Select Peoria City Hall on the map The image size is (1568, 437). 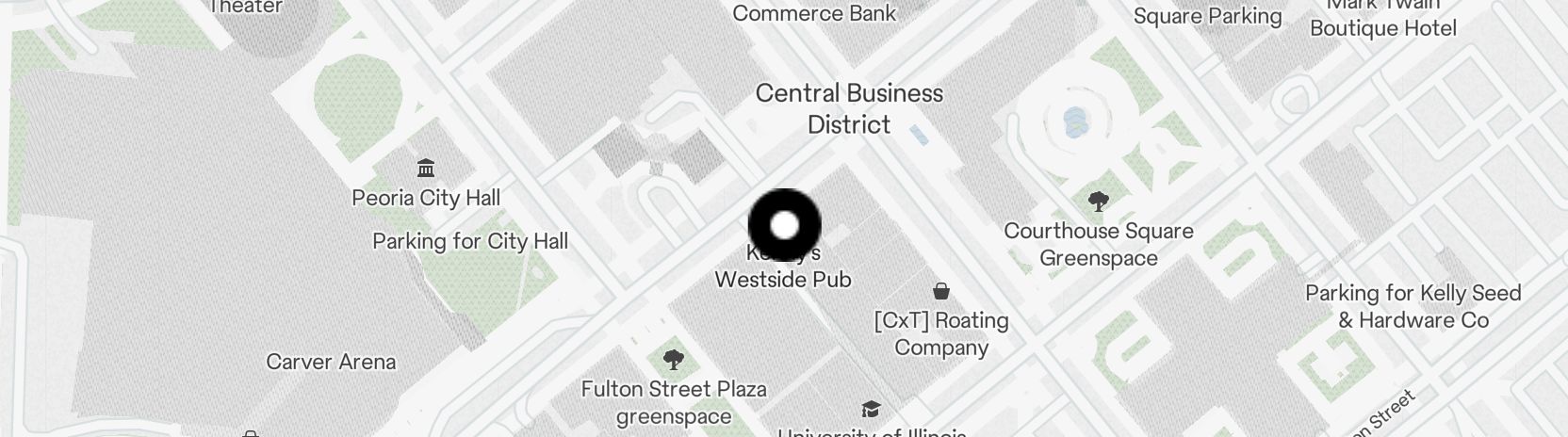pyautogui.click(x=426, y=170)
